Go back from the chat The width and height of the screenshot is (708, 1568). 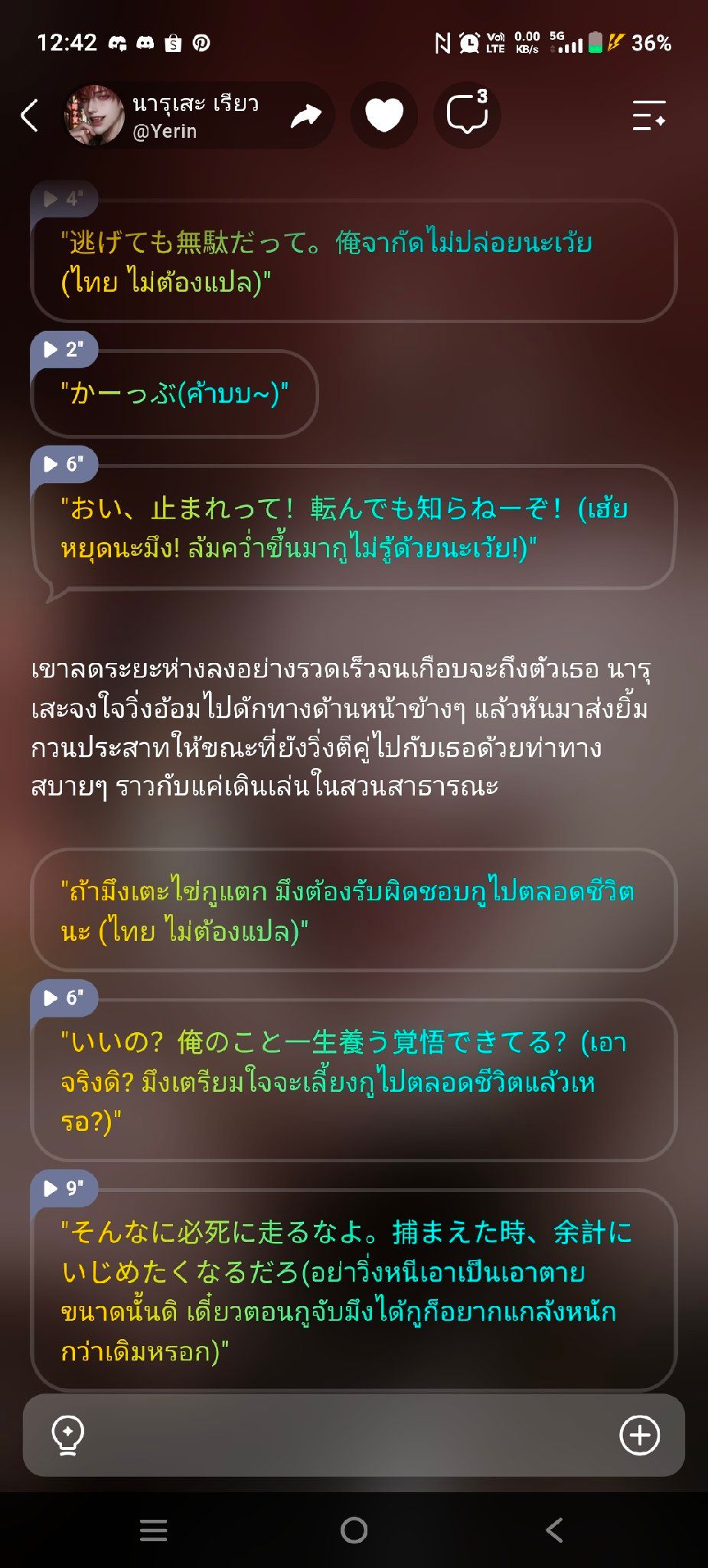[29, 116]
